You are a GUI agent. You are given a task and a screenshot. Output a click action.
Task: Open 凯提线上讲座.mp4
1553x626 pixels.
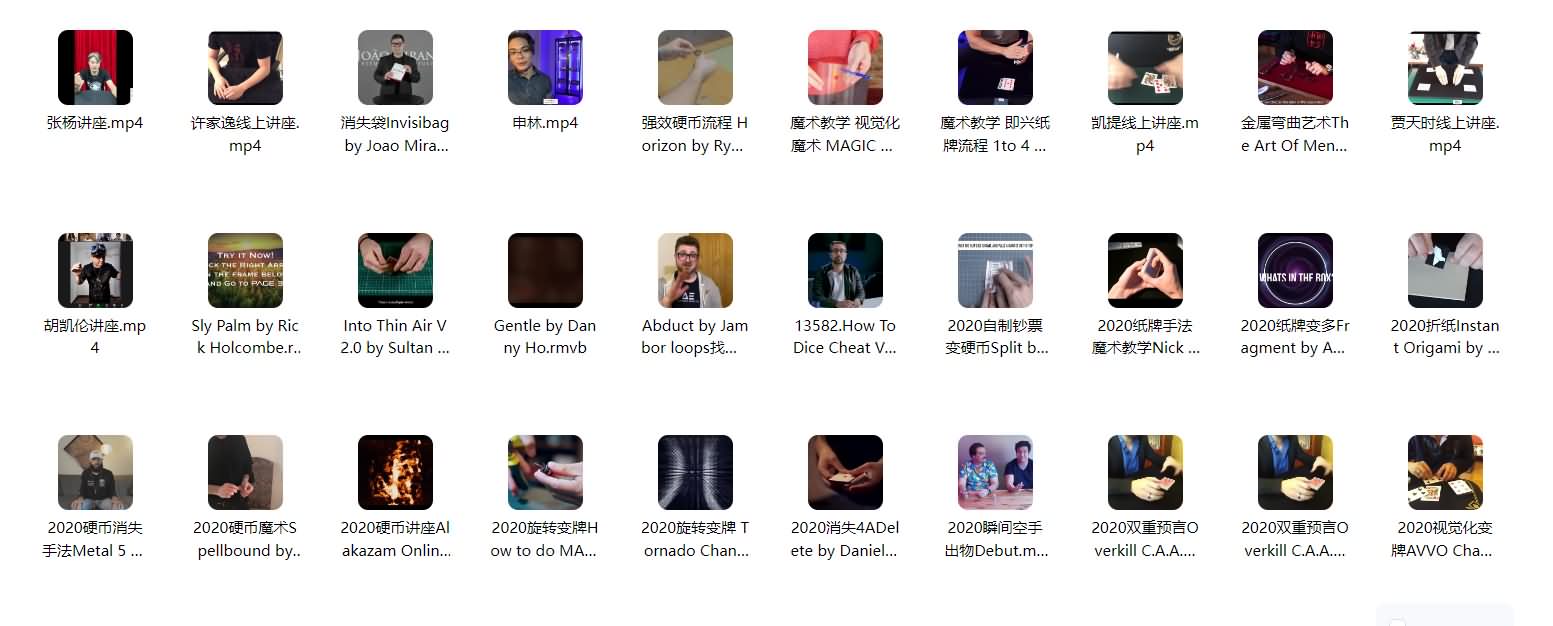(1145, 68)
